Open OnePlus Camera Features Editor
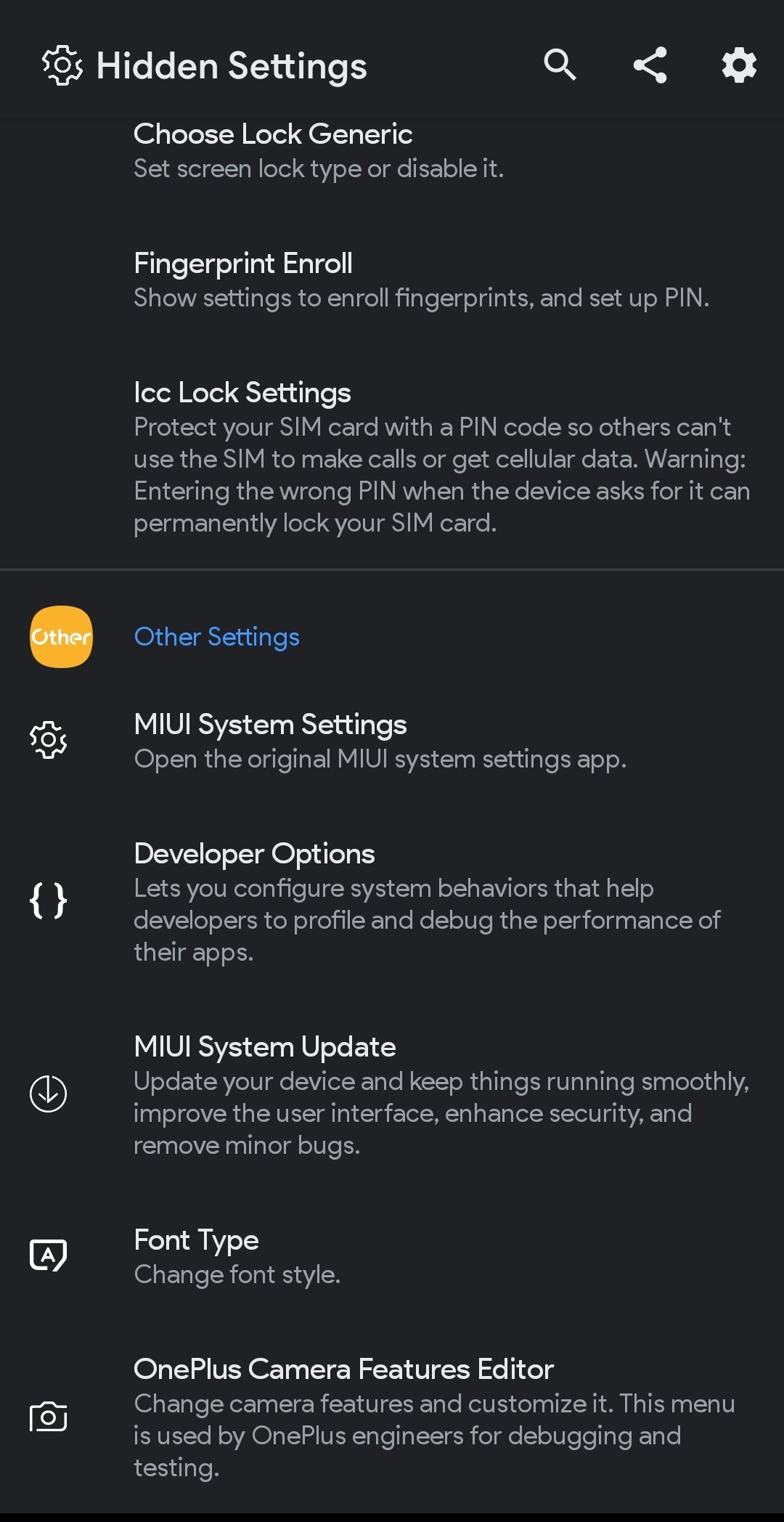The height and width of the screenshot is (1522, 784). coord(392,1418)
